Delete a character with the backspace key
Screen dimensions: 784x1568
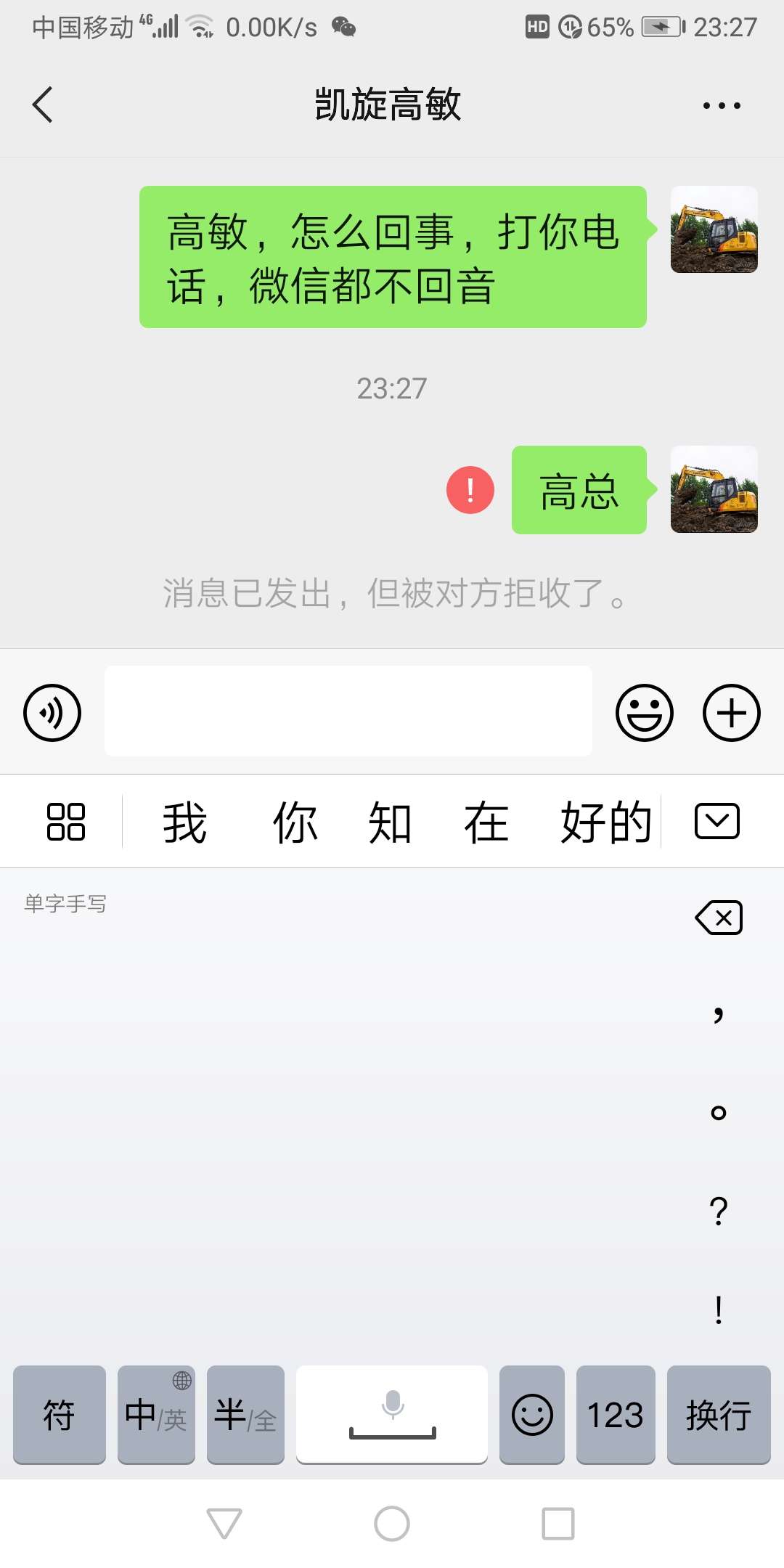719,918
